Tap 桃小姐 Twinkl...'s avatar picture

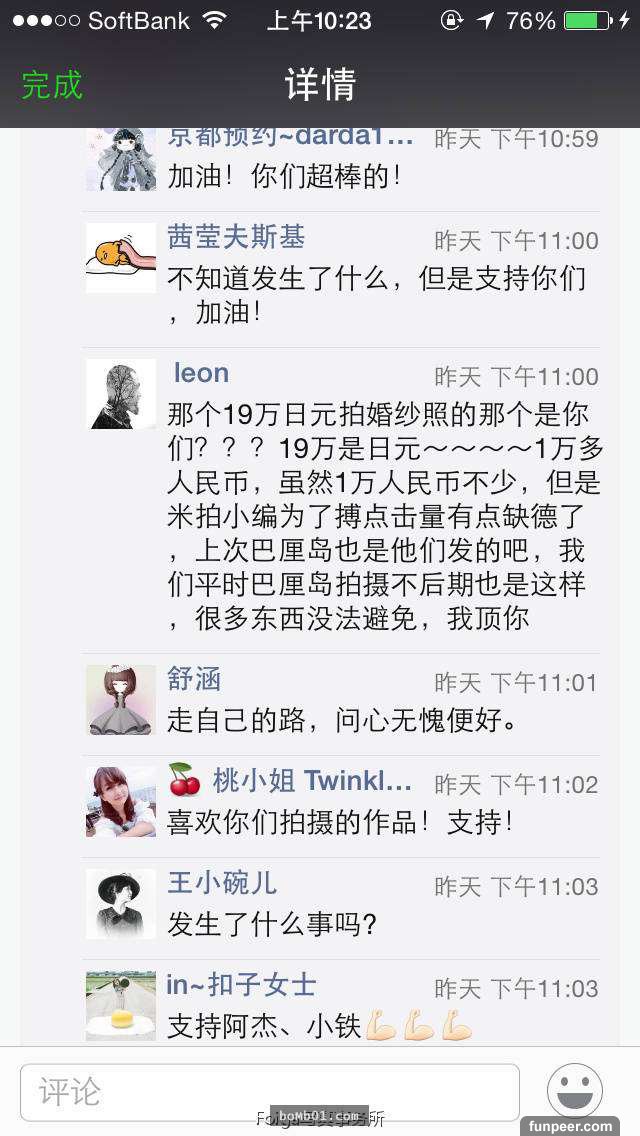[x=121, y=801]
